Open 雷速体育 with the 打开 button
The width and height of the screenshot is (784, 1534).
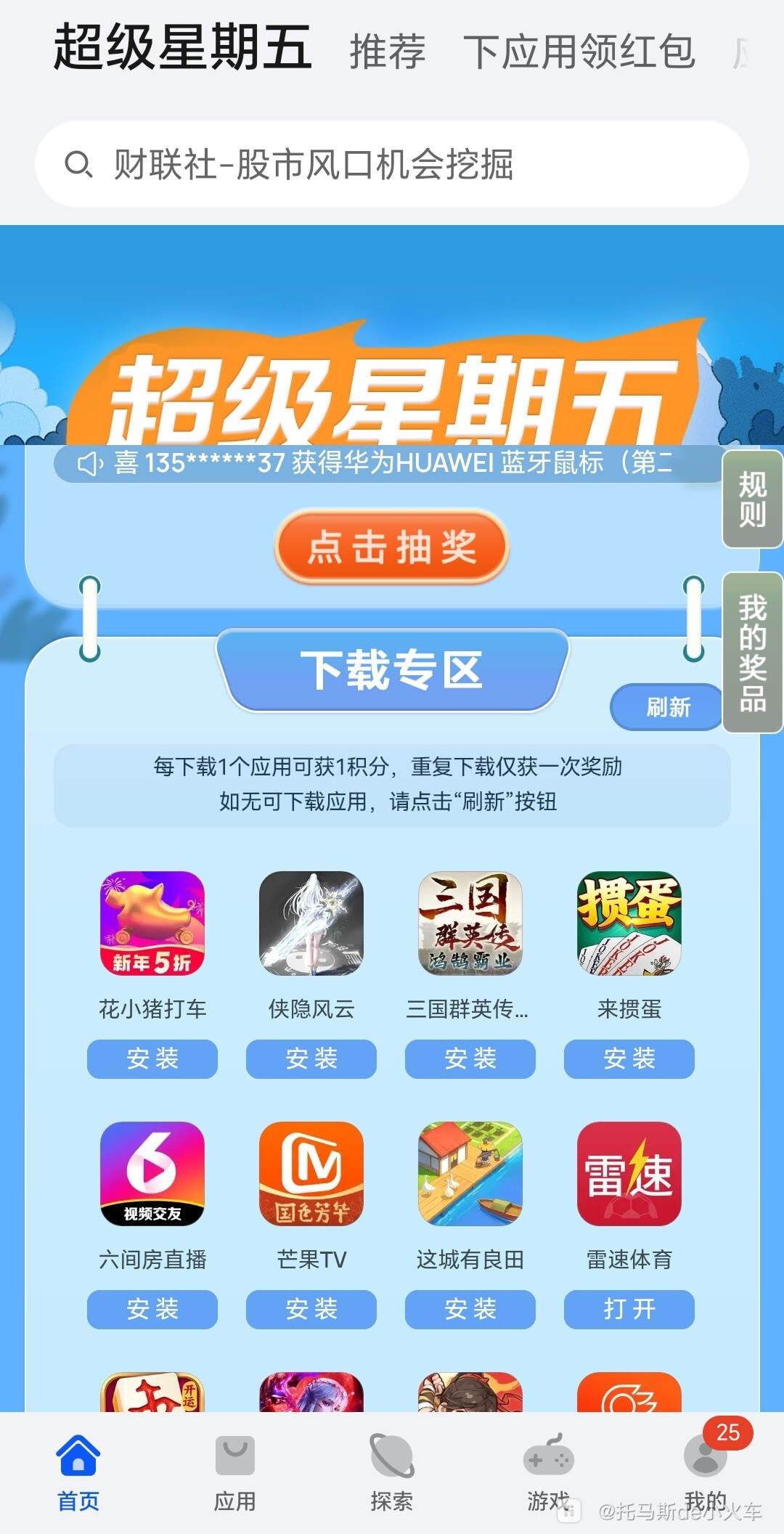coord(629,1309)
